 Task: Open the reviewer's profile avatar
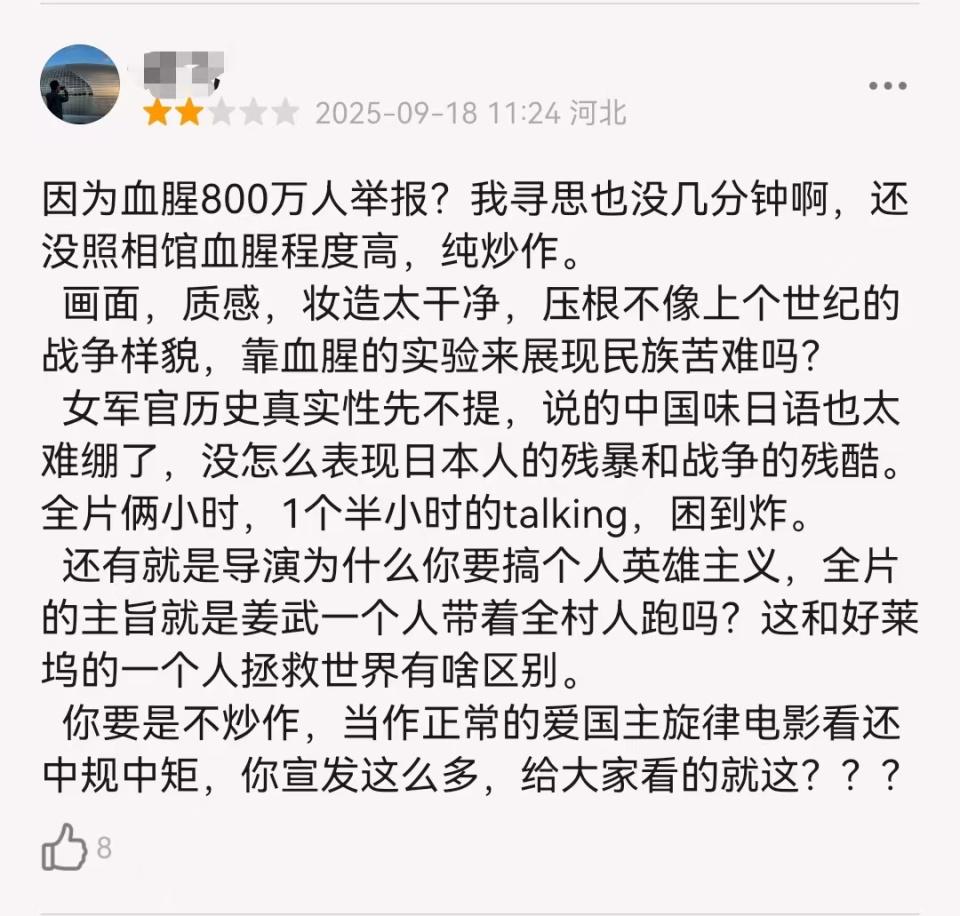point(80,86)
